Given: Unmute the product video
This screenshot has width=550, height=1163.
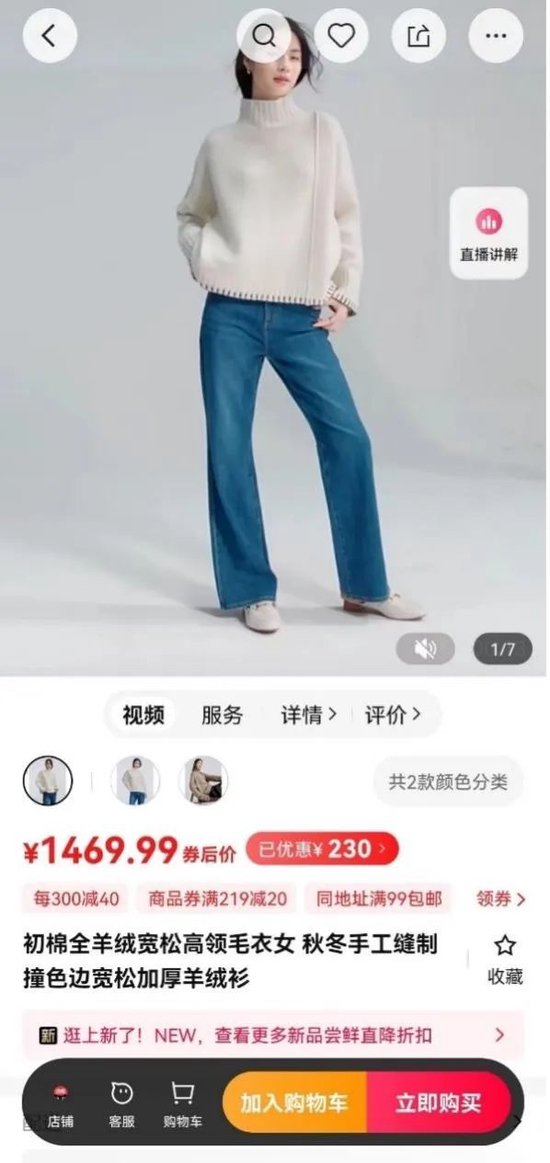Looking at the screenshot, I should click(x=425, y=650).
